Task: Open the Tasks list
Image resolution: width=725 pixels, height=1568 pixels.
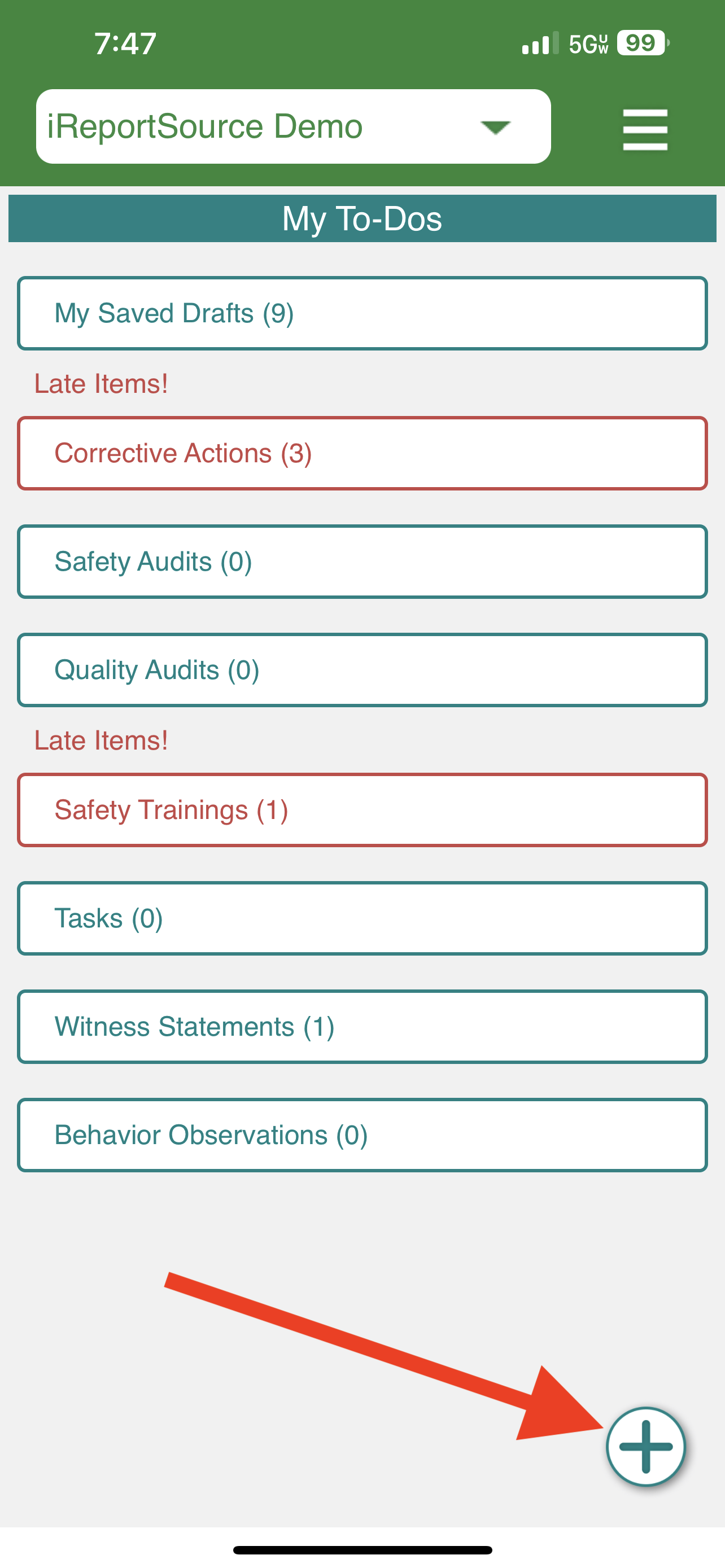Action: (362, 918)
